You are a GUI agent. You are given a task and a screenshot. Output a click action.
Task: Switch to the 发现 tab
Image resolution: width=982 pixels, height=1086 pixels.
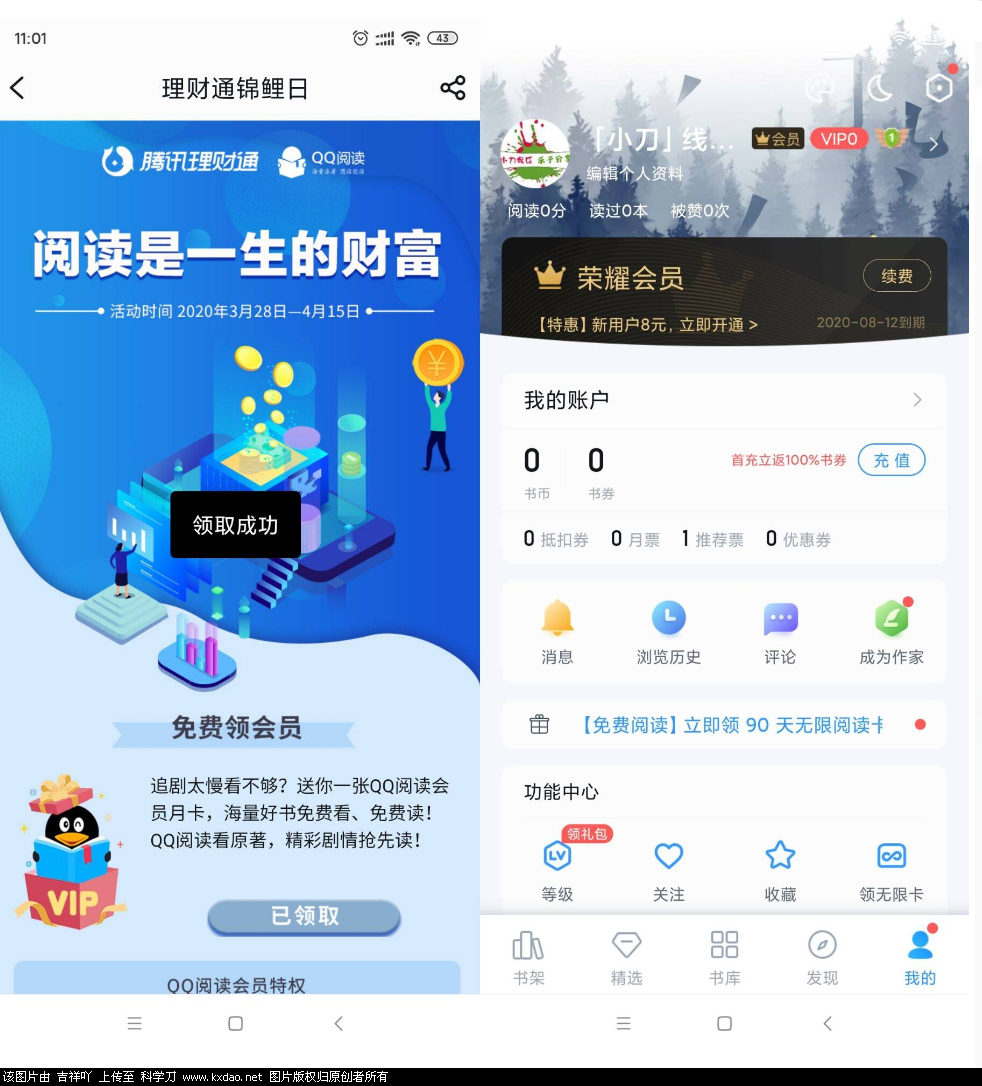coord(822,957)
